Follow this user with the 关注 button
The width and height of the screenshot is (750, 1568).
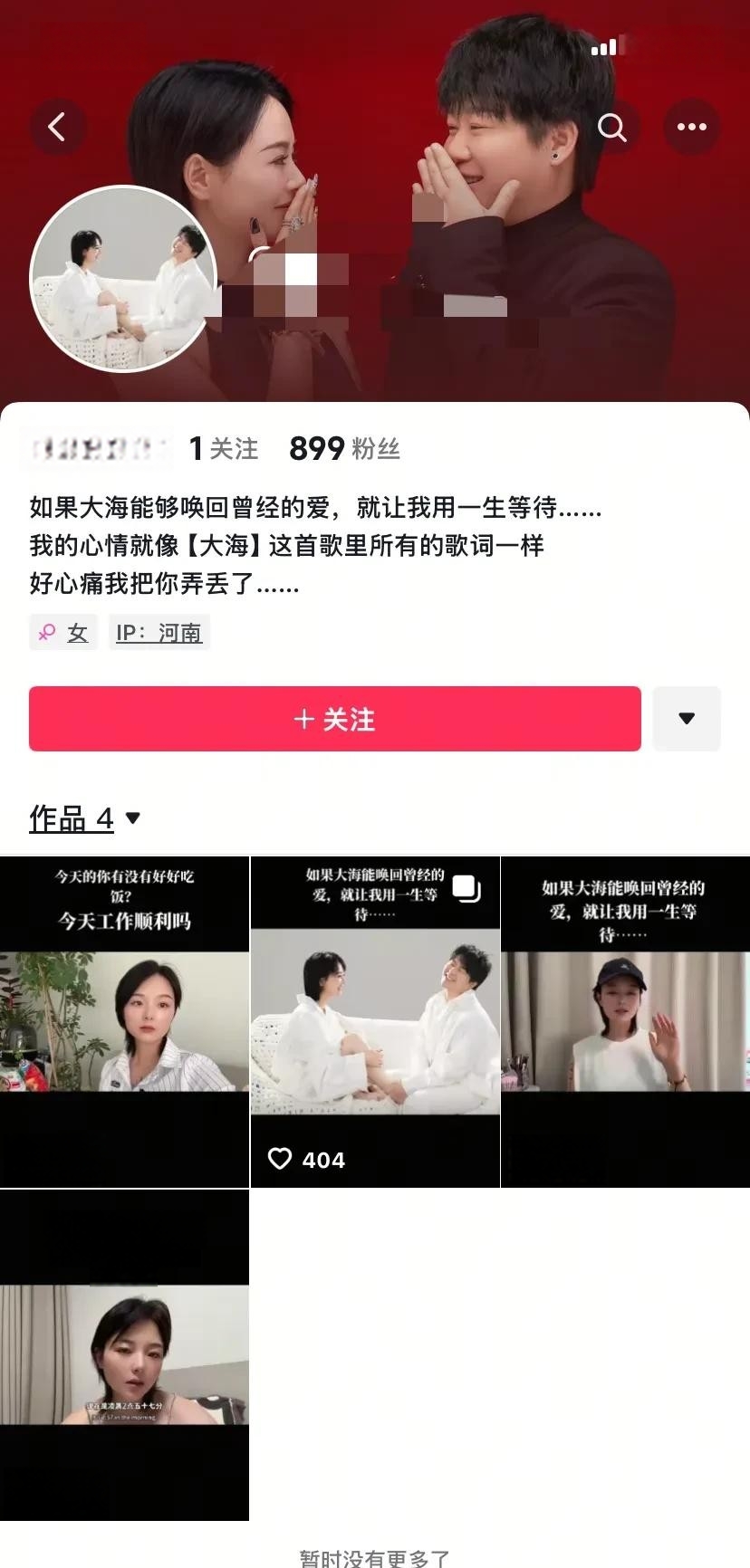click(x=334, y=719)
